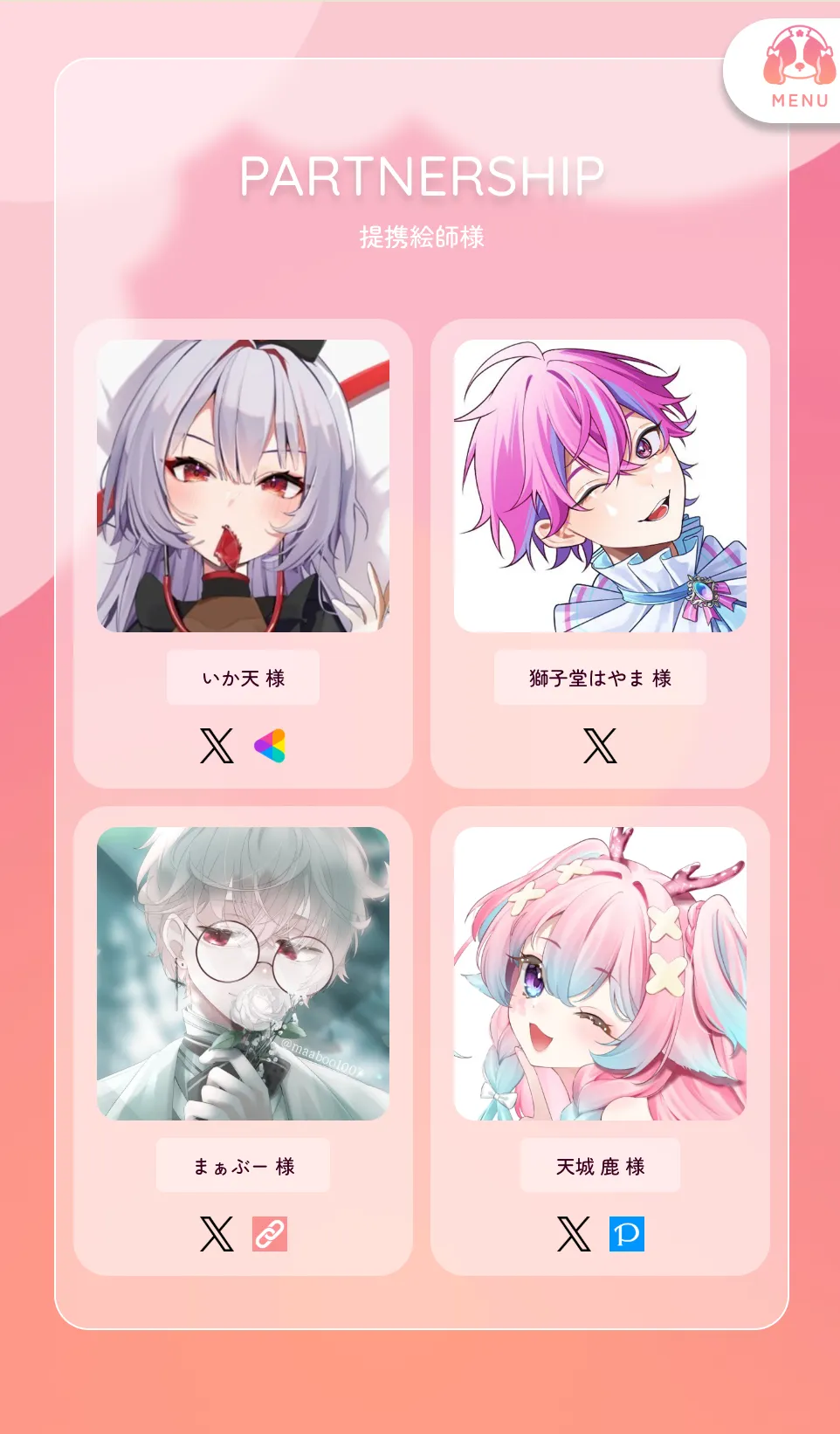This screenshot has width=840, height=1434.
Task: Open the MENU button
Action: 795,70
